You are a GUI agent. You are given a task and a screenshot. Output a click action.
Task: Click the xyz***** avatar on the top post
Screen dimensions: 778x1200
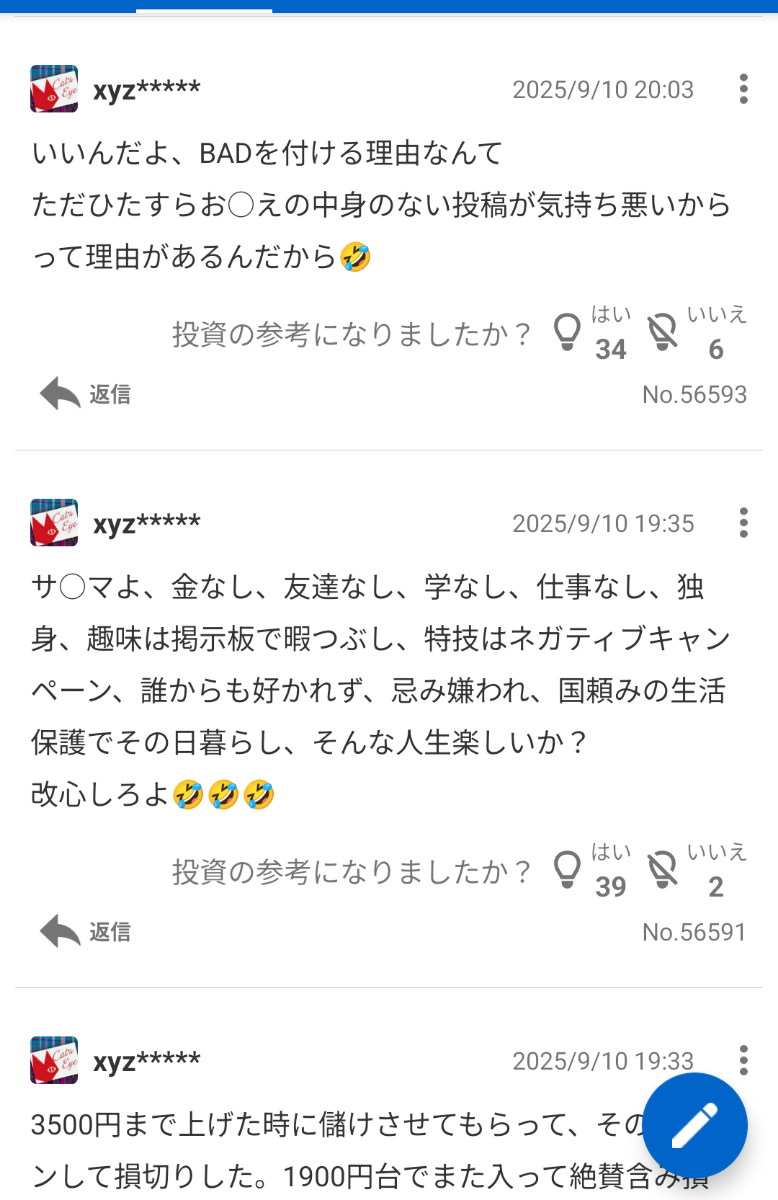[55, 87]
